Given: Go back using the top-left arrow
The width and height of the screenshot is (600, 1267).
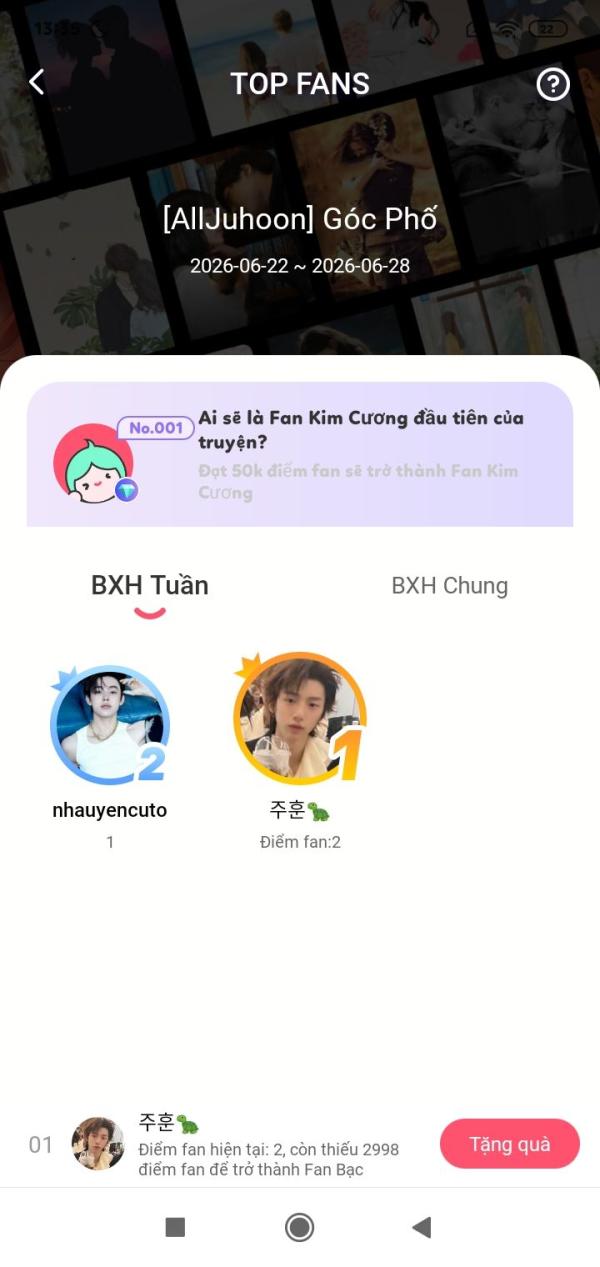Looking at the screenshot, I should (37, 82).
